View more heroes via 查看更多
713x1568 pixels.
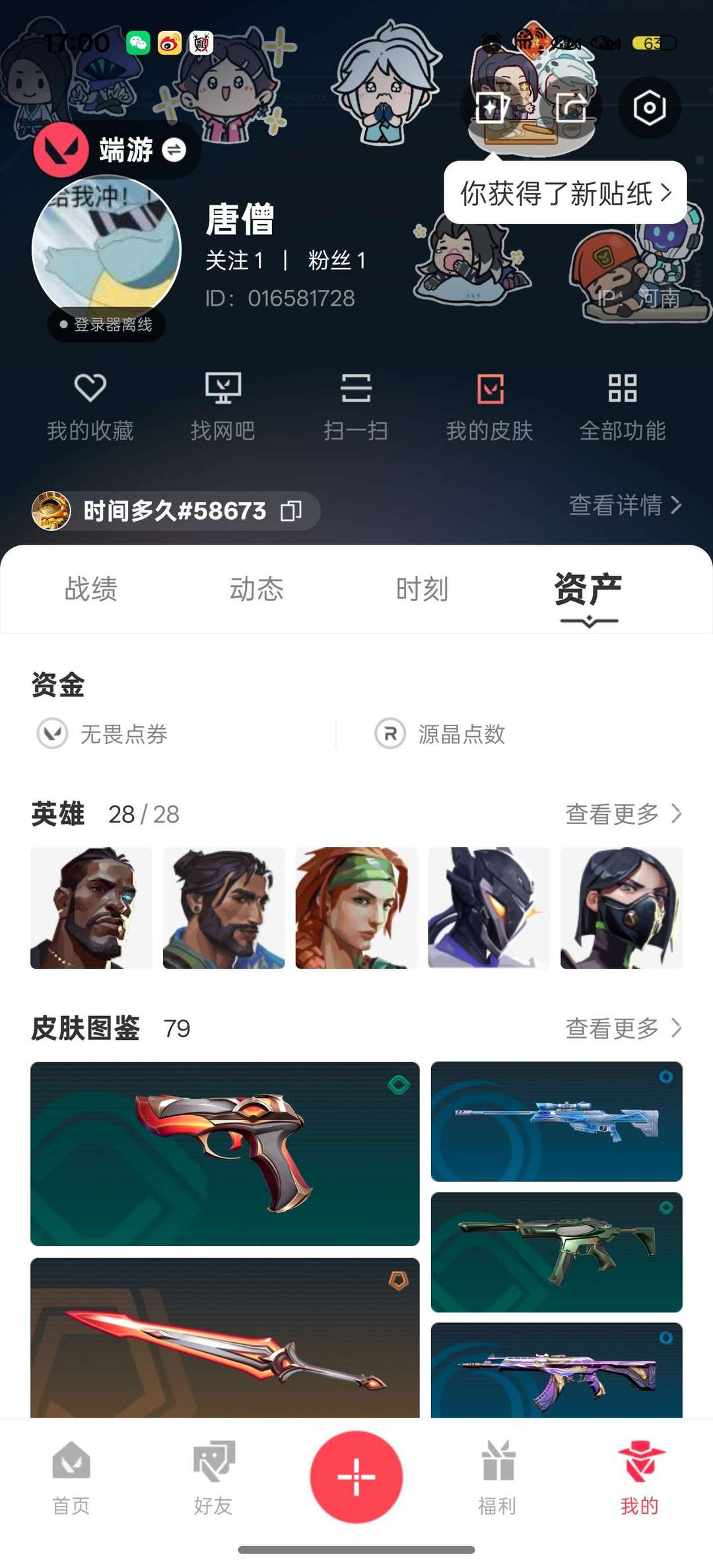point(623,814)
